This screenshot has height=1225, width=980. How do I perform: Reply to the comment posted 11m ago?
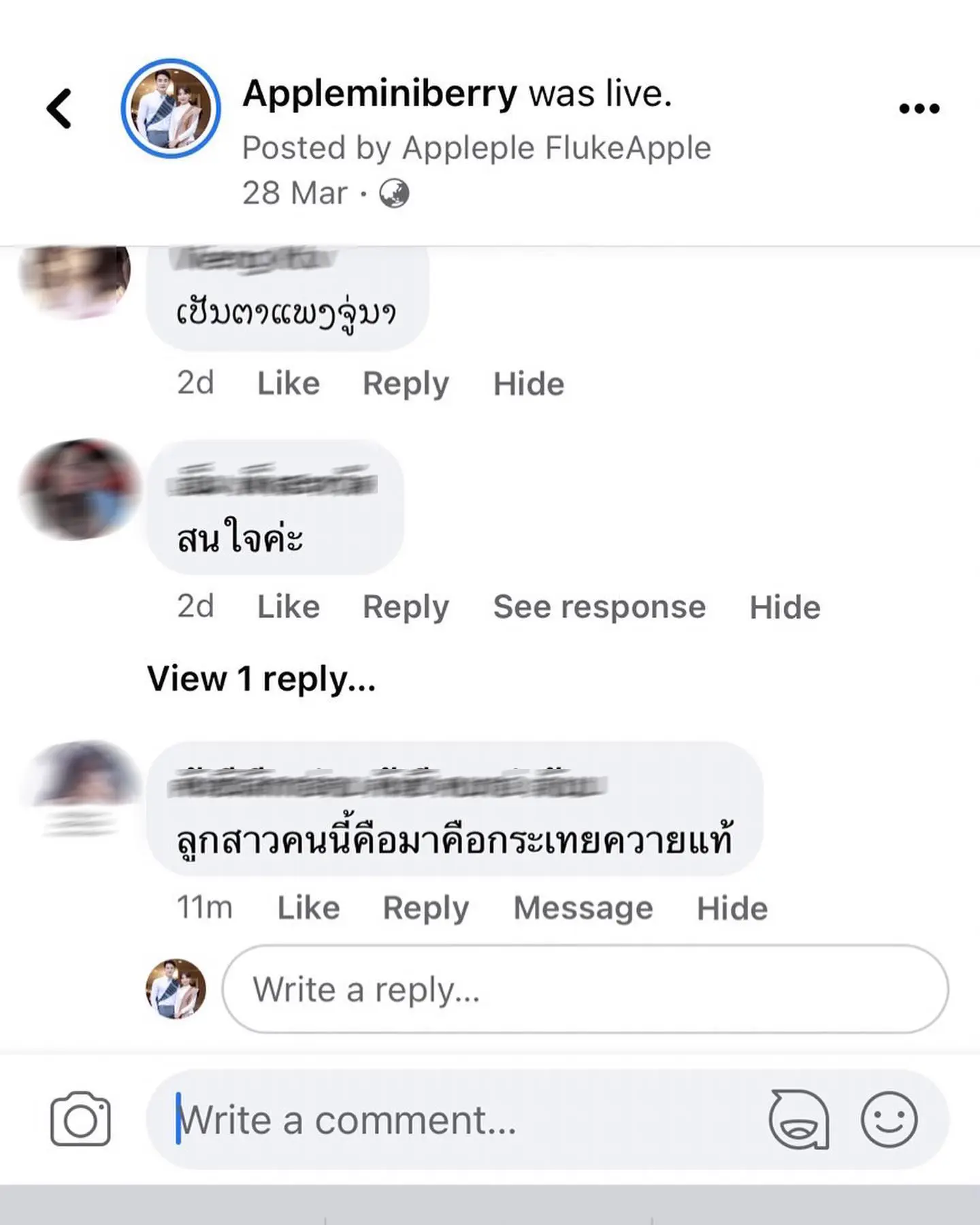[426, 908]
